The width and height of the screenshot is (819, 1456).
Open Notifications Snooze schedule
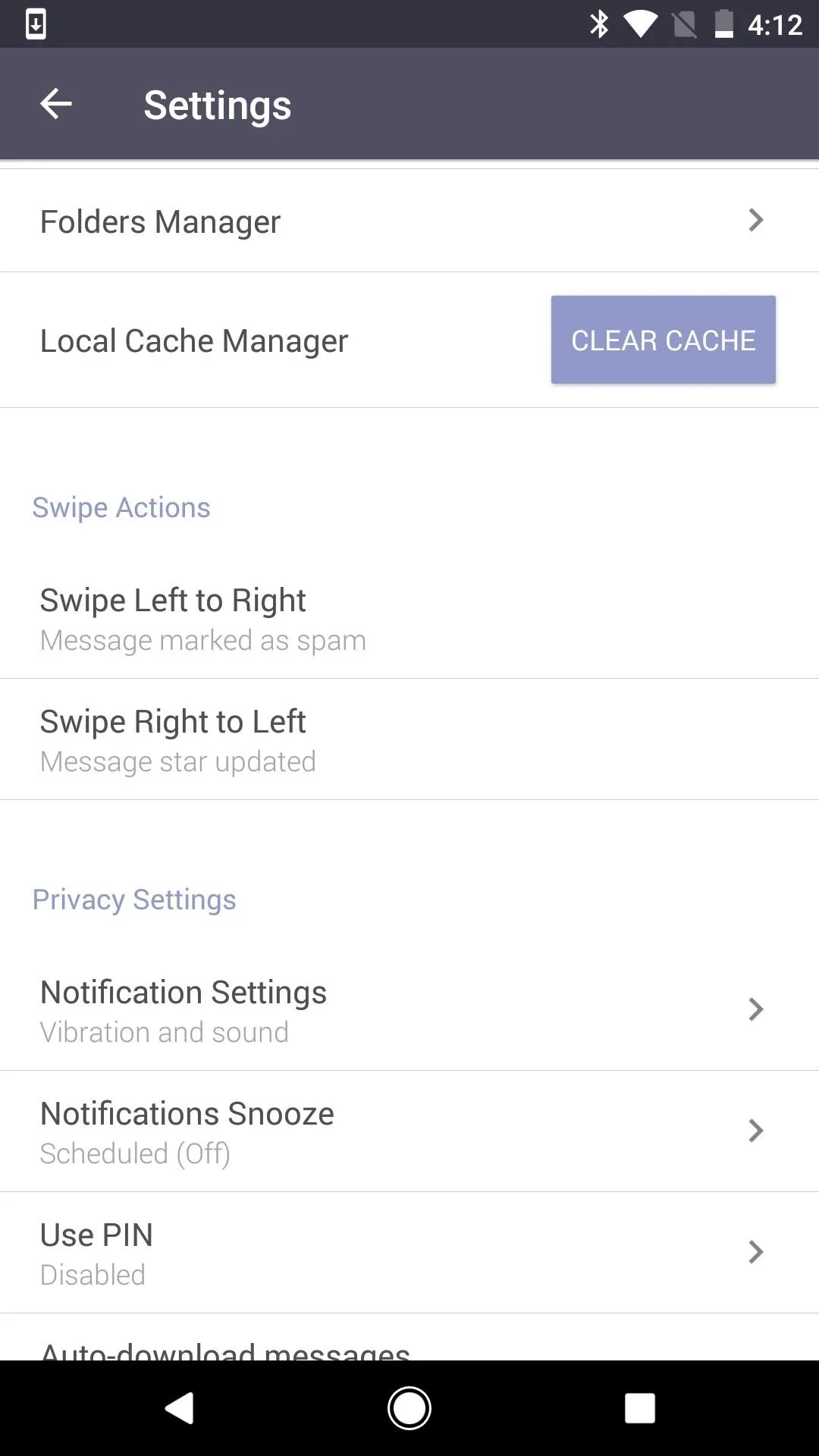tap(409, 1131)
